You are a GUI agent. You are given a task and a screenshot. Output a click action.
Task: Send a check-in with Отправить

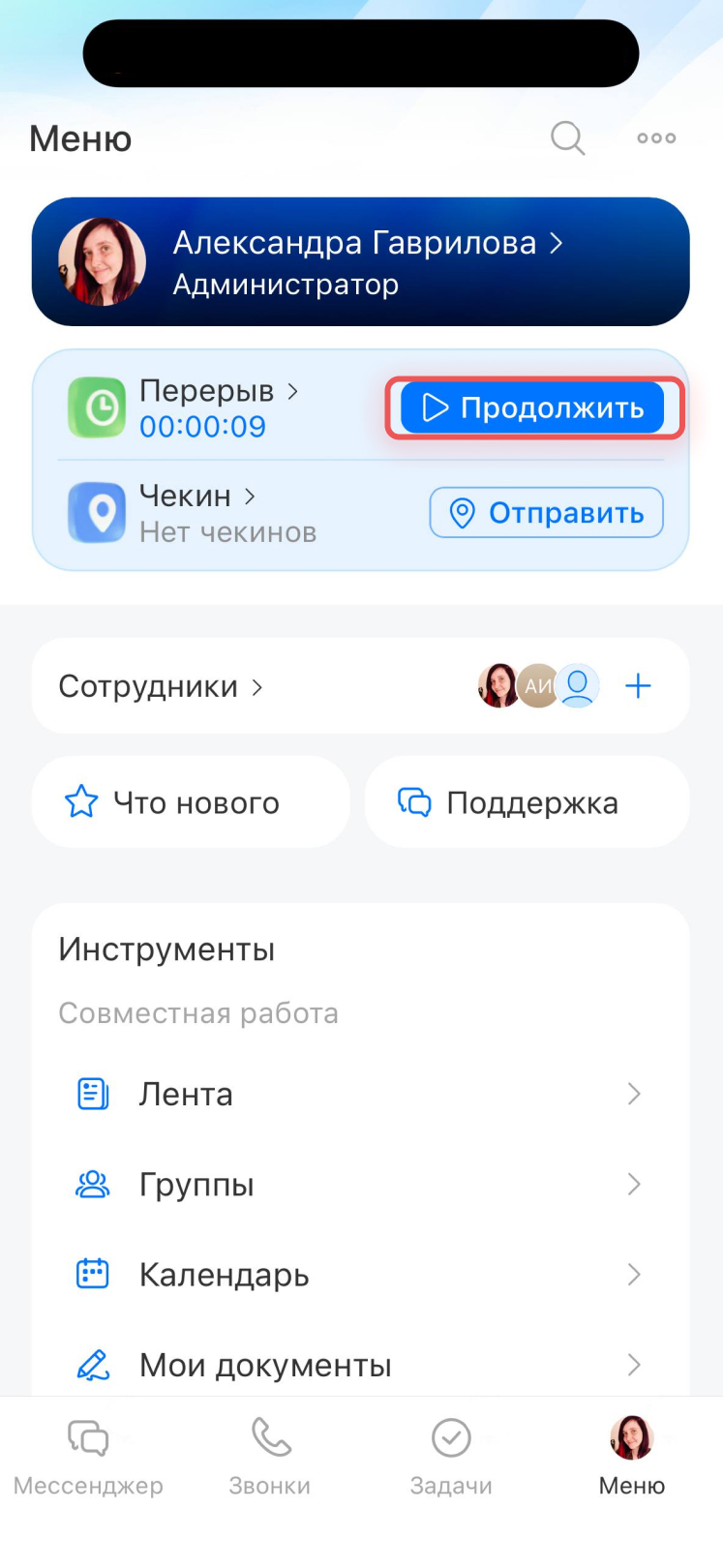click(x=546, y=513)
